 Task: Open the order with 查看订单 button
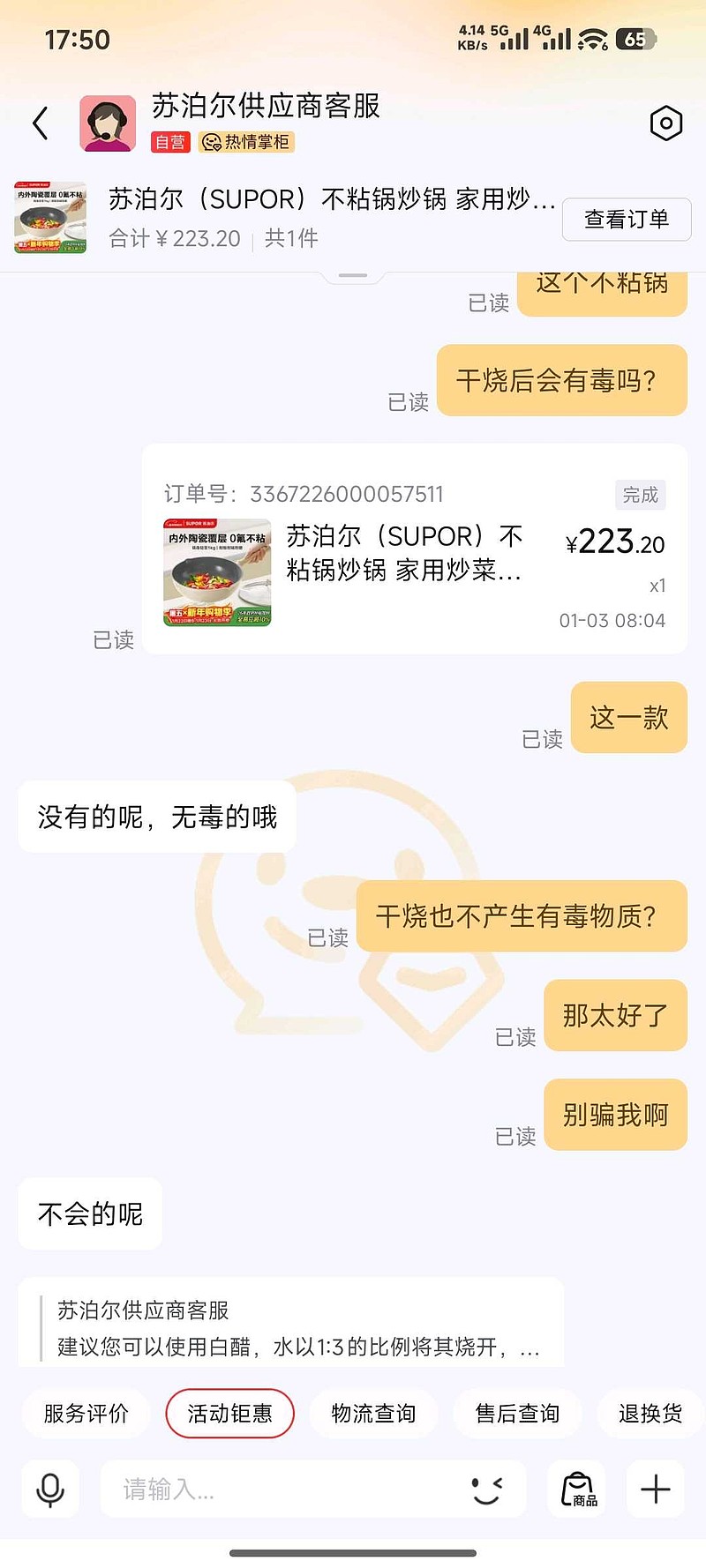point(627,219)
